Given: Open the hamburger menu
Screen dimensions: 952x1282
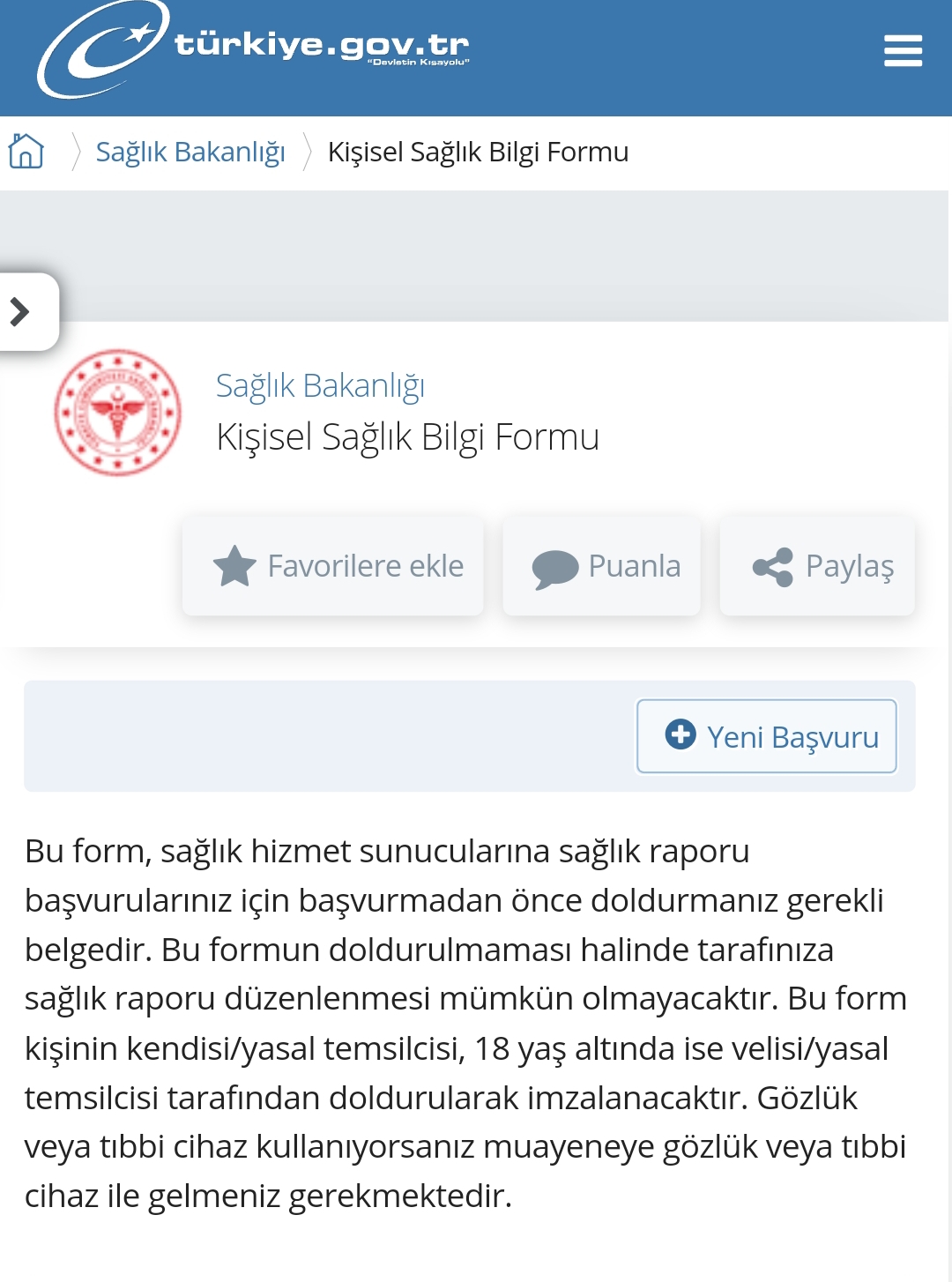Looking at the screenshot, I should coord(903,51).
